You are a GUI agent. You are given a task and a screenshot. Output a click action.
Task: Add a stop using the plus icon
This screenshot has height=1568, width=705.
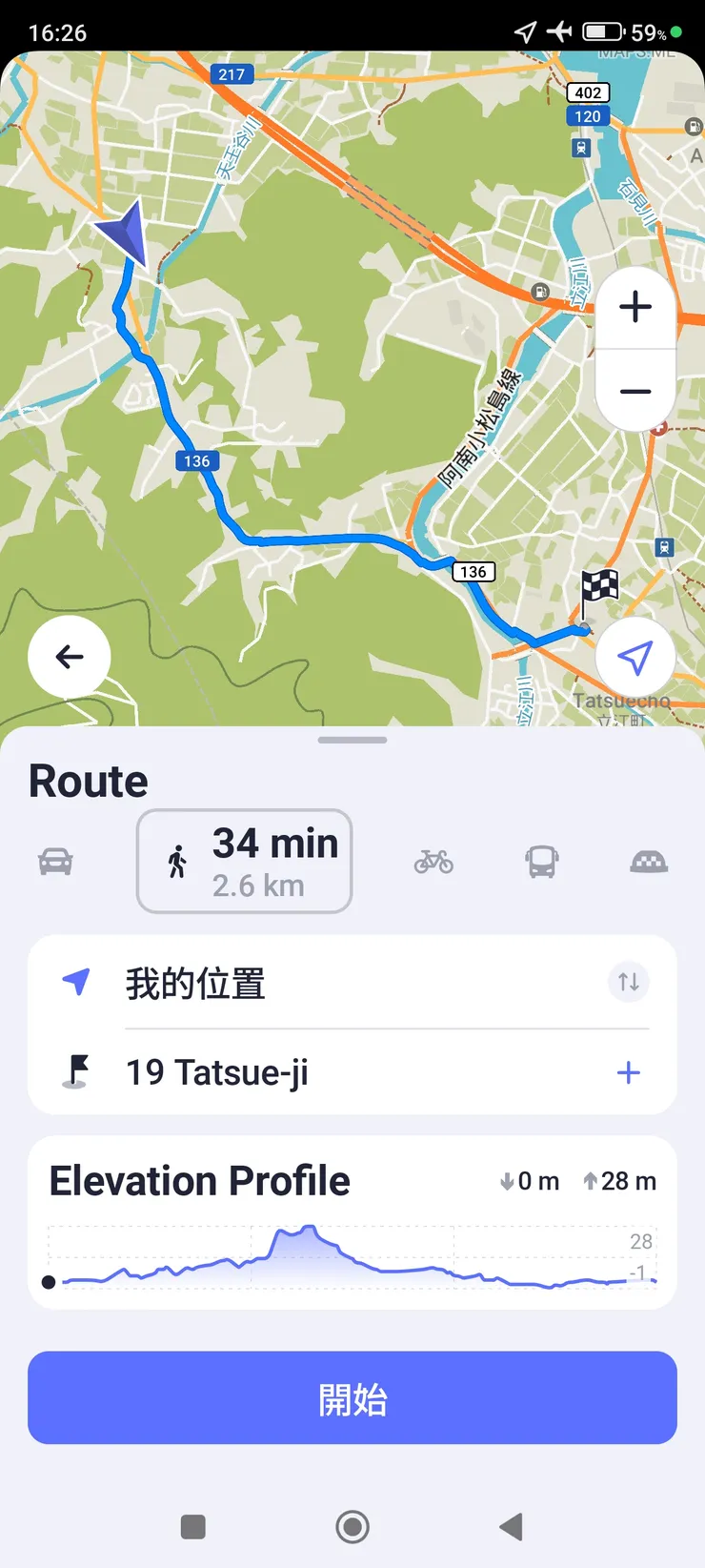pos(629,1072)
